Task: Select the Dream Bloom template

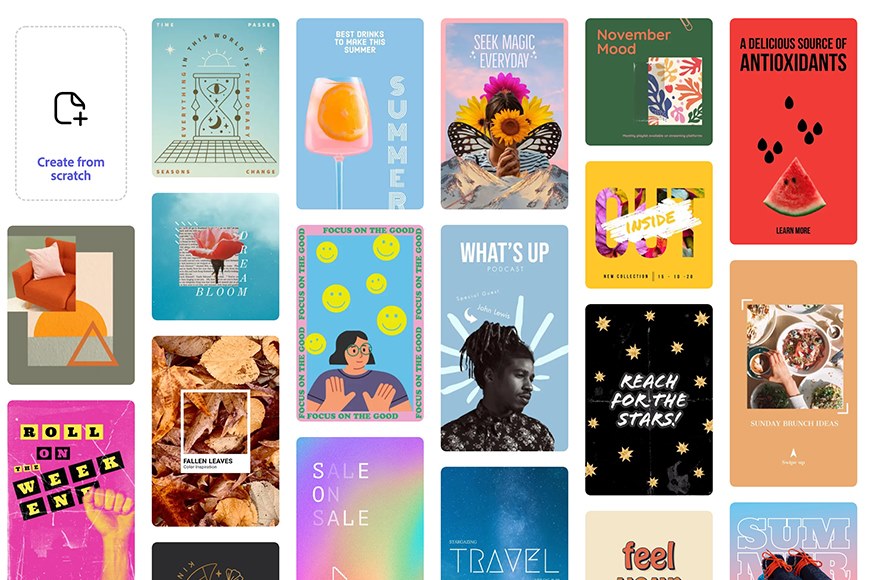Action: coord(215,257)
